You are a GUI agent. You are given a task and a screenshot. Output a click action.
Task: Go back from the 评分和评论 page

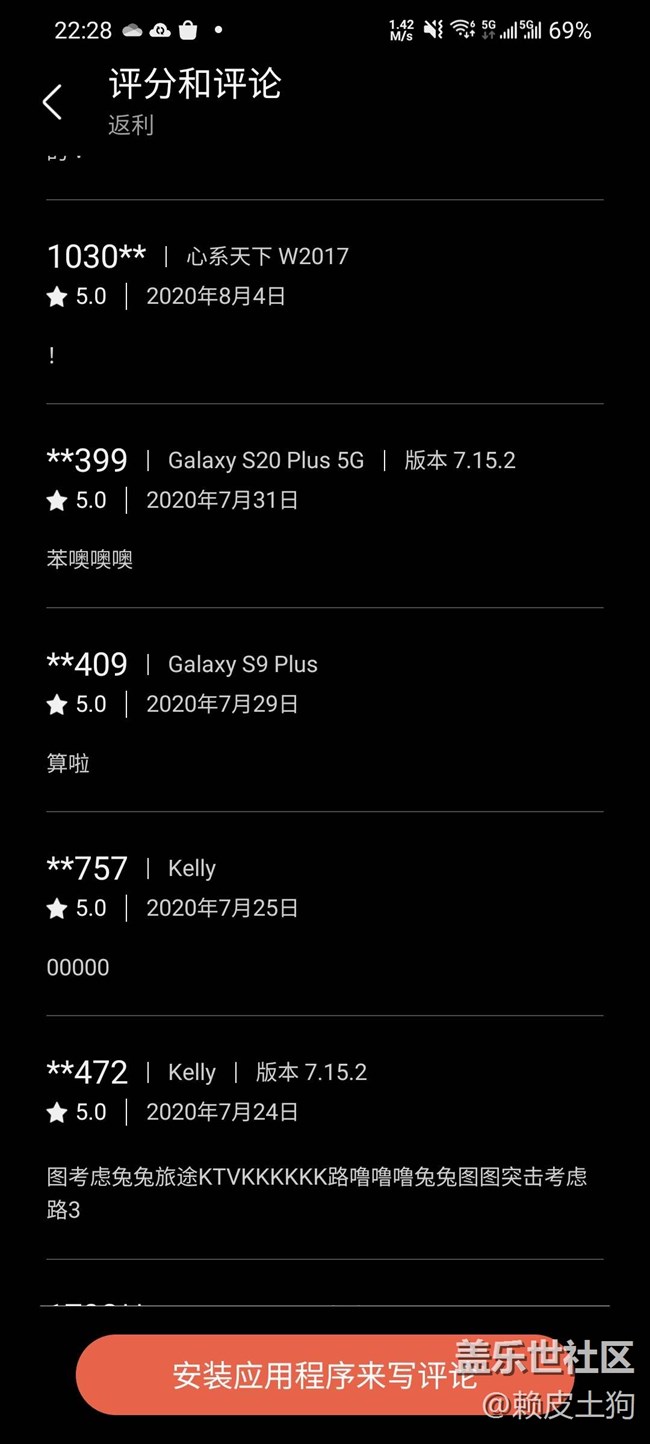[x=53, y=101]
